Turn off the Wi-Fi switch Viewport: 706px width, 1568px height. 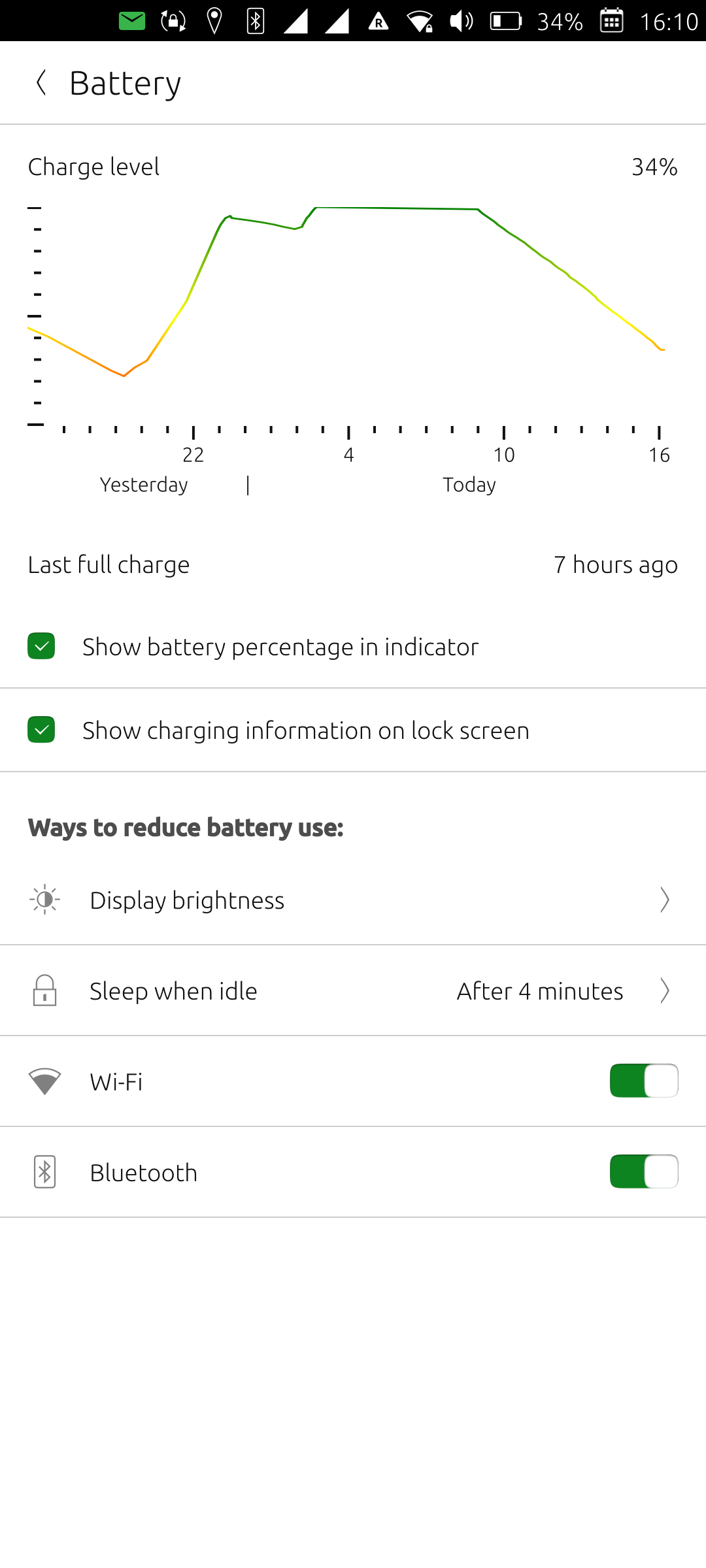point(643,1081)
